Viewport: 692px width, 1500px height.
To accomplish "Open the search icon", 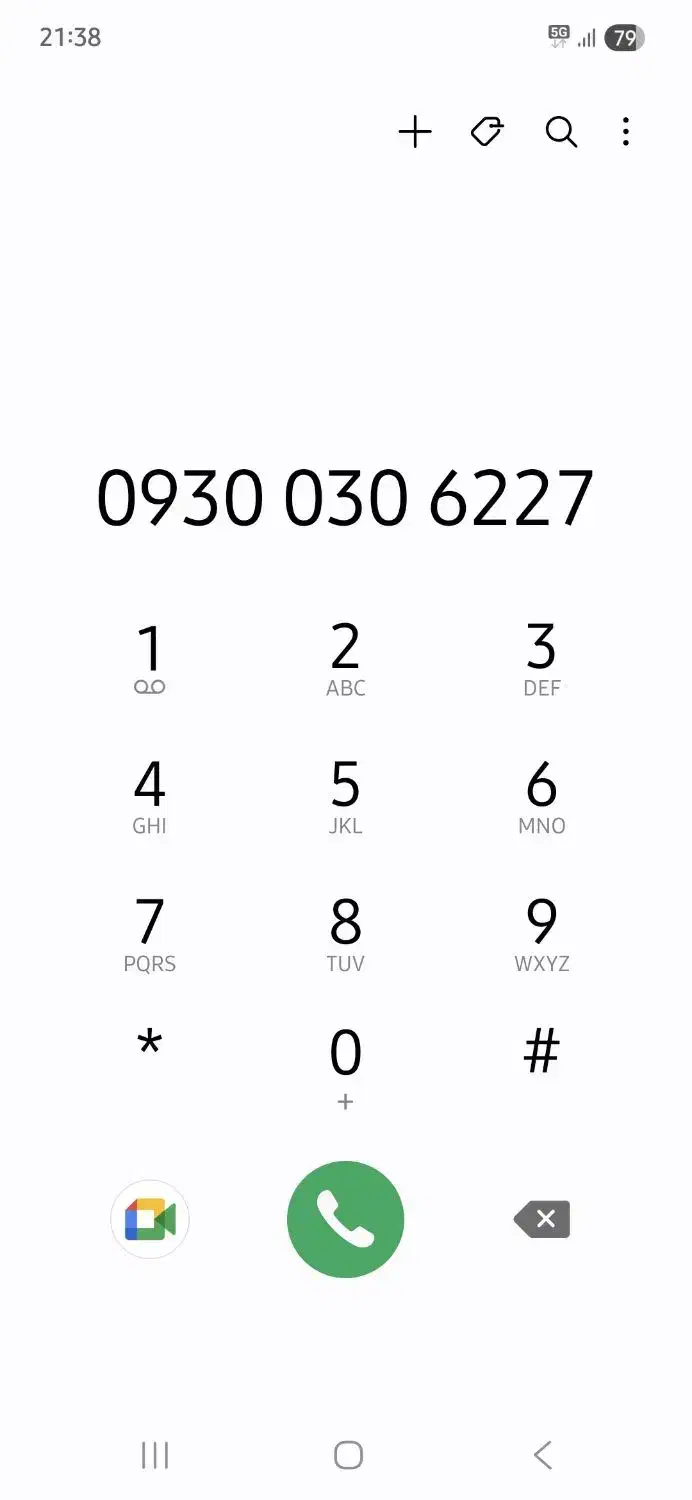I will point(561,132).
